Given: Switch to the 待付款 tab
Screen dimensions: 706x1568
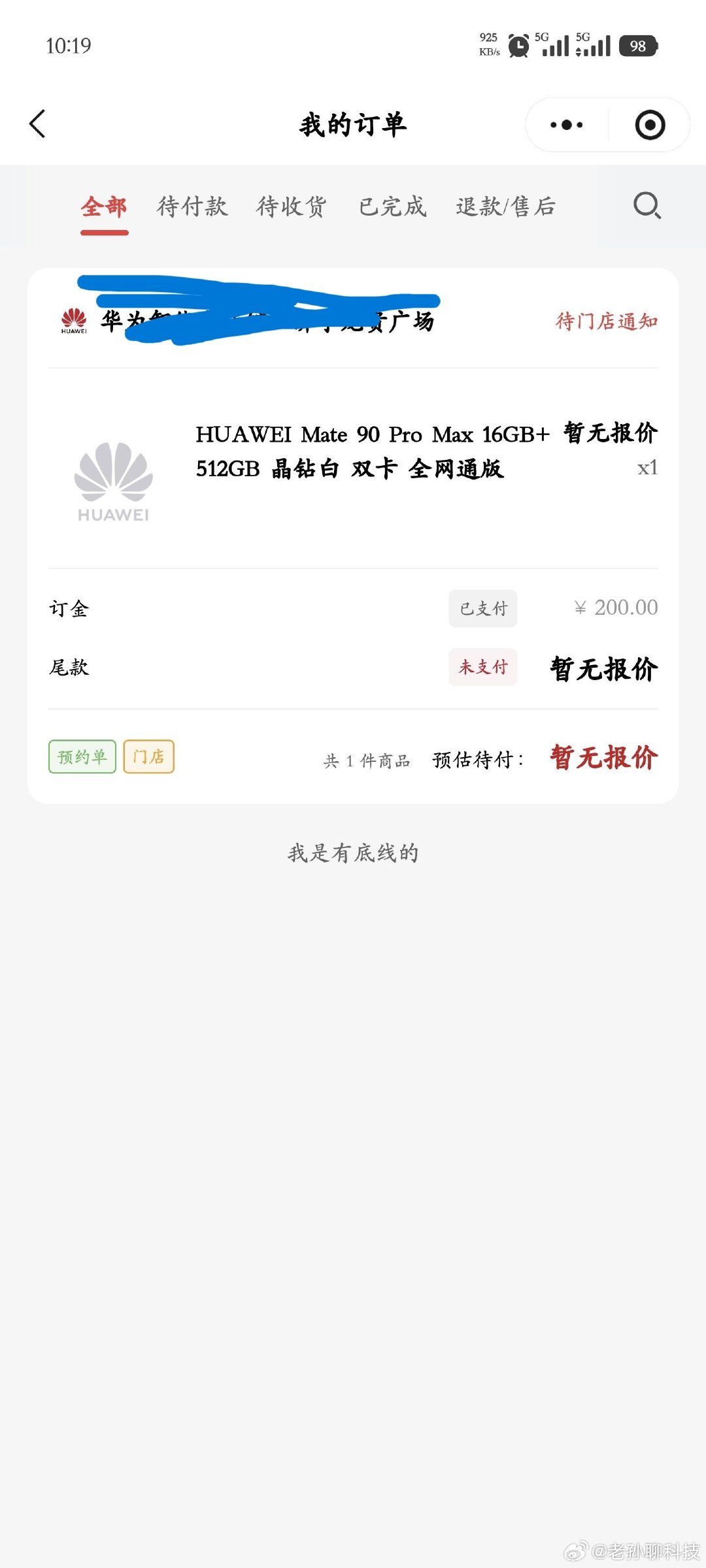Looking at the screenshot, I should (x=192, y=206).
